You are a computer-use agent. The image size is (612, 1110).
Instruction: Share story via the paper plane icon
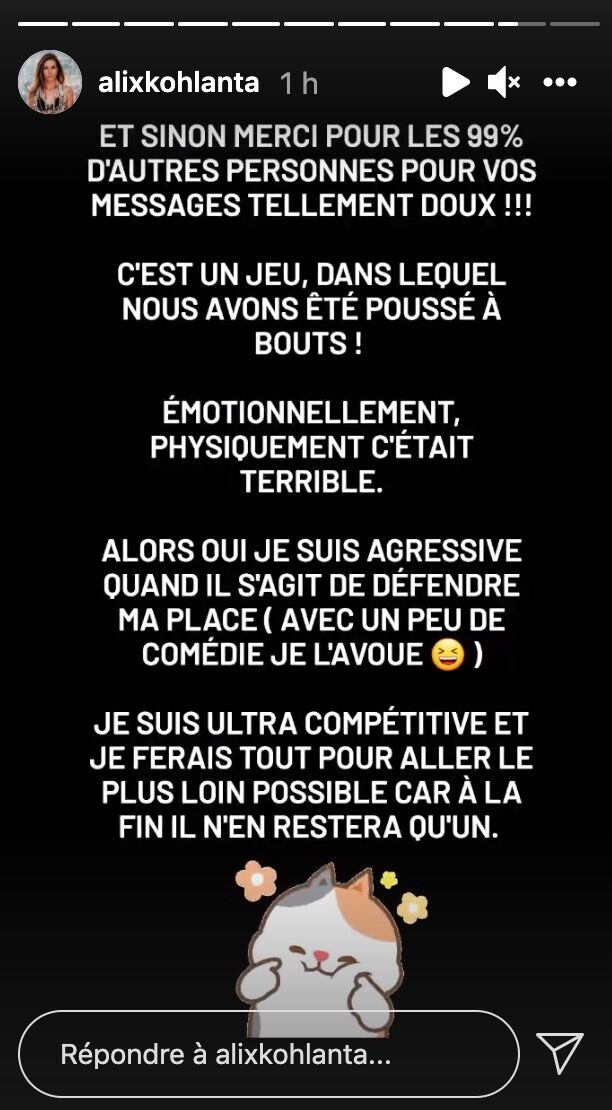[560, 1053]
